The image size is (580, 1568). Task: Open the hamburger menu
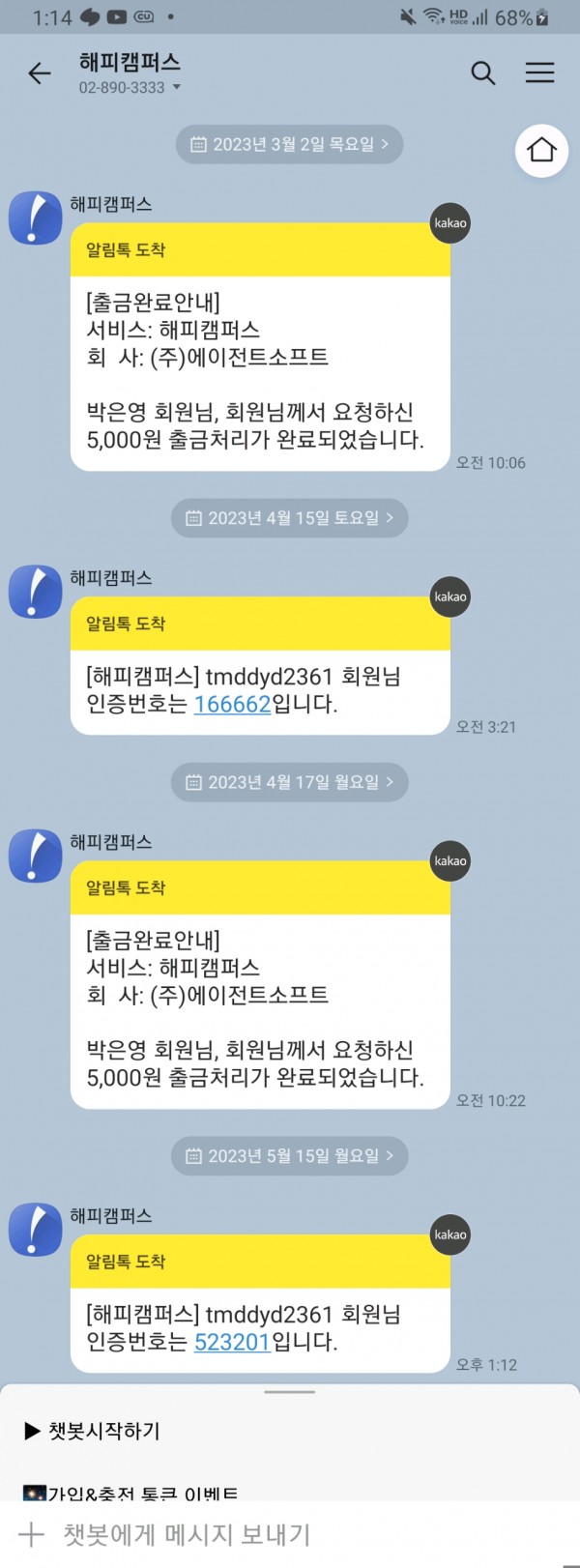[539, 73]
